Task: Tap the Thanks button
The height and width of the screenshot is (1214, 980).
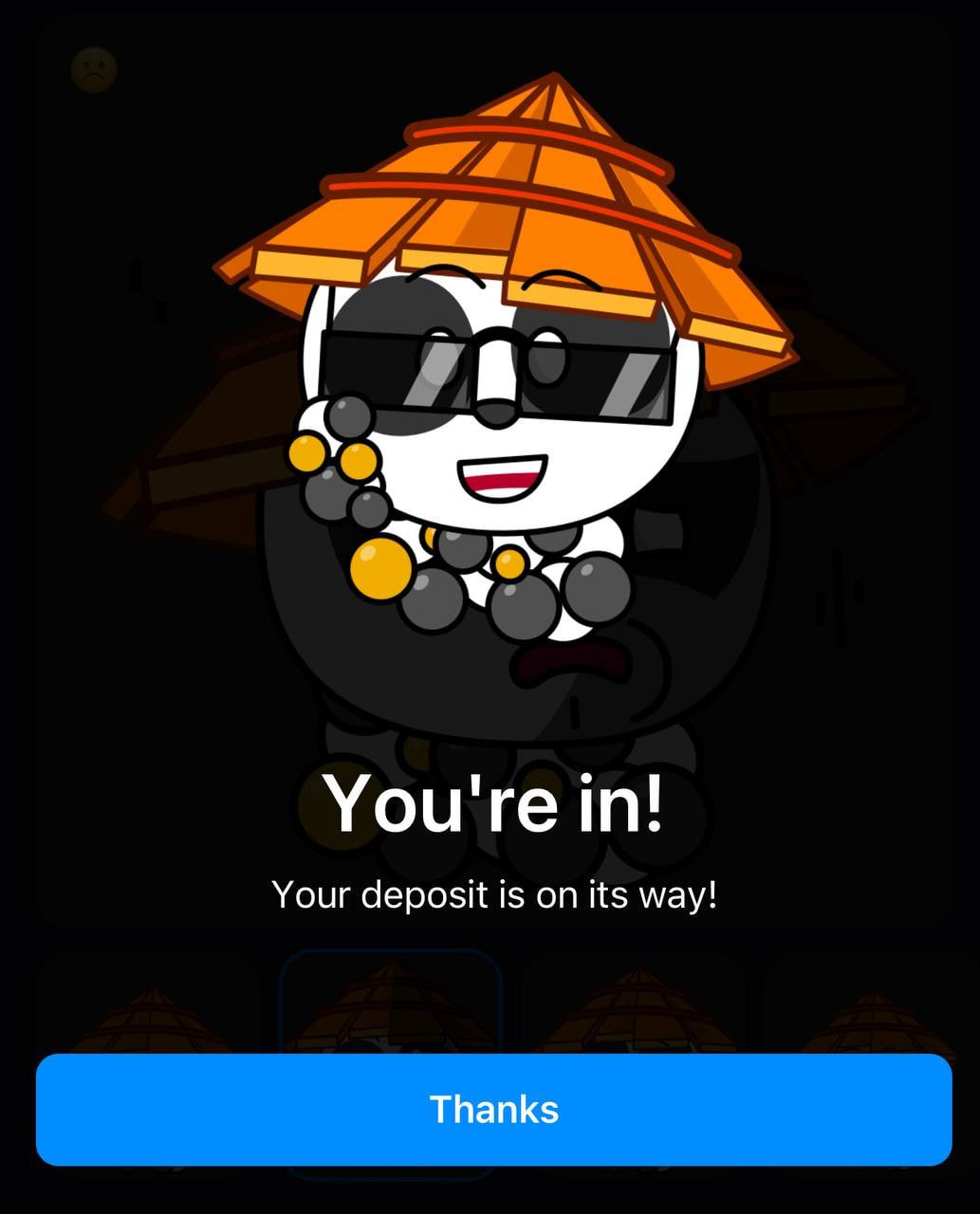Action: [x=493, y=1110]
